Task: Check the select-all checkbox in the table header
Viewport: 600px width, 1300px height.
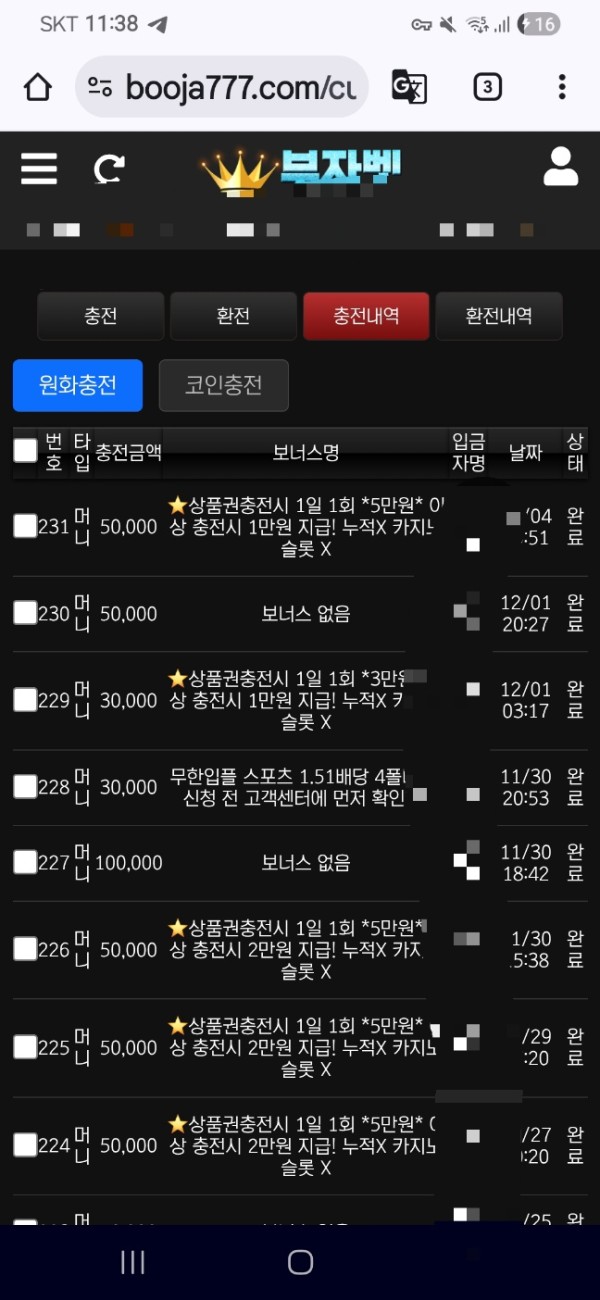Action: pos(25,451)
